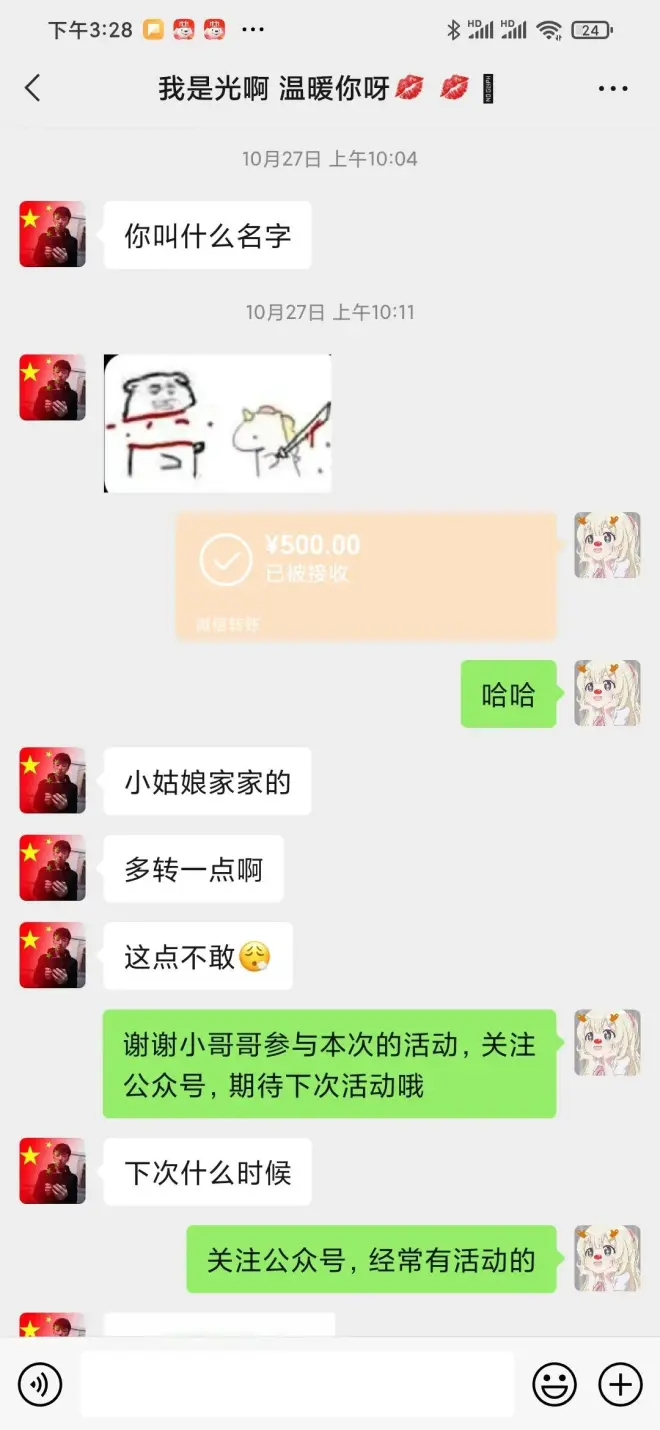
Task: Open the ¥500.00 transfer details
Action: (x=366, y=575)
